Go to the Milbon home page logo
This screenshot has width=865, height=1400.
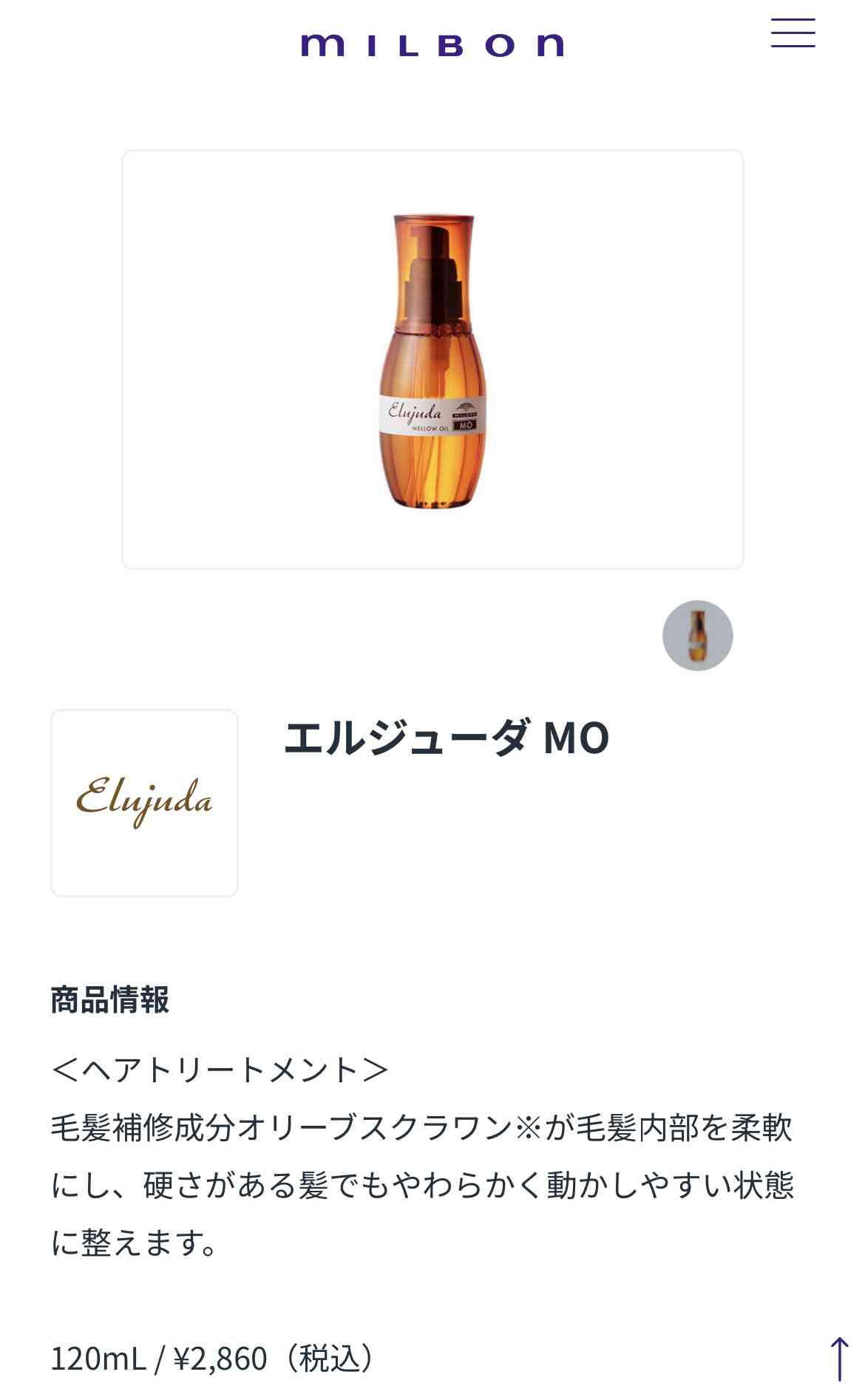pos(432,45)
